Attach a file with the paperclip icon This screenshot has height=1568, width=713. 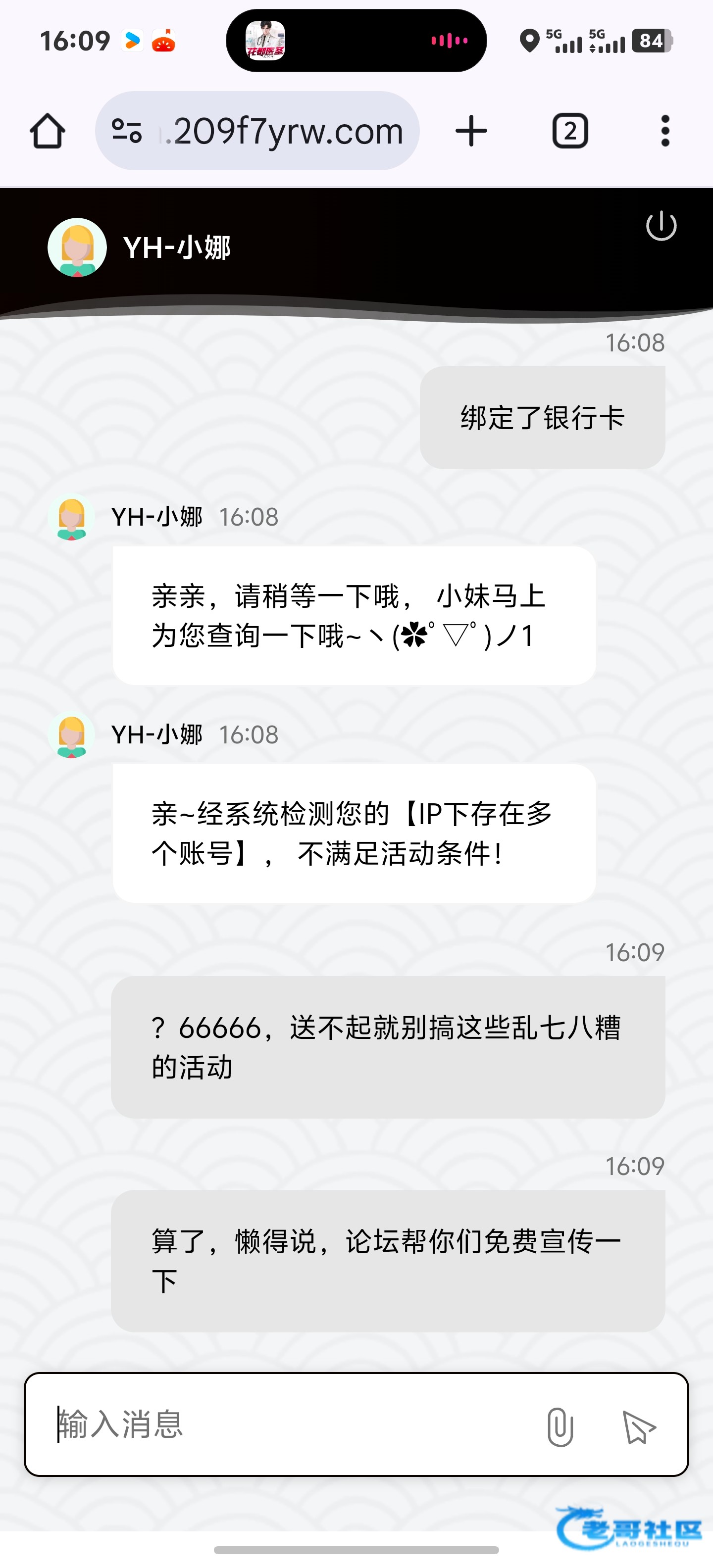click(x=560, y=1426)
